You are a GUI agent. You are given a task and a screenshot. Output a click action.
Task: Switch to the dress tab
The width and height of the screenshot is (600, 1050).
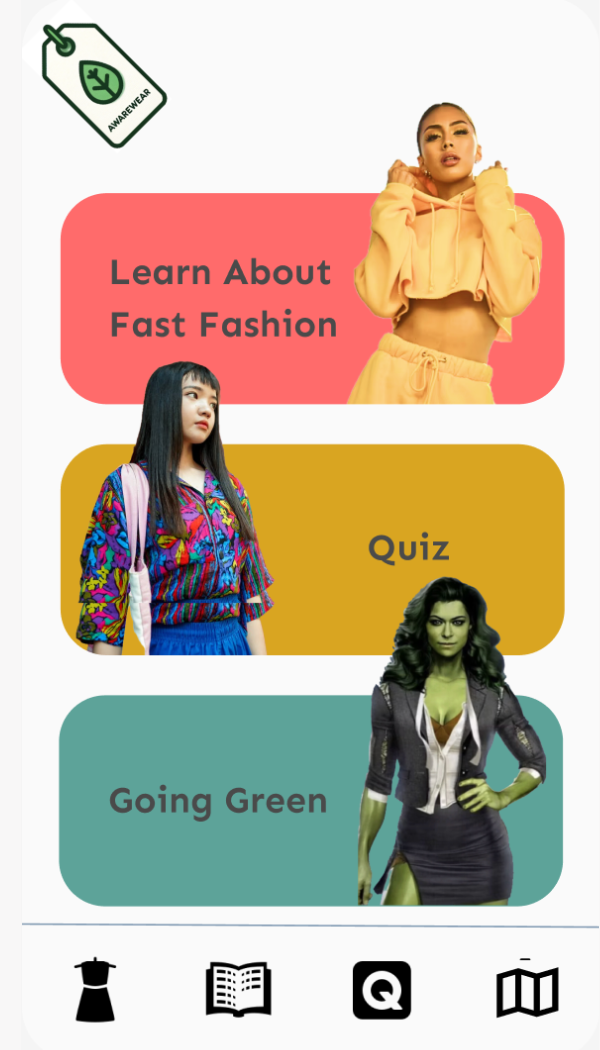coord(95,989)
